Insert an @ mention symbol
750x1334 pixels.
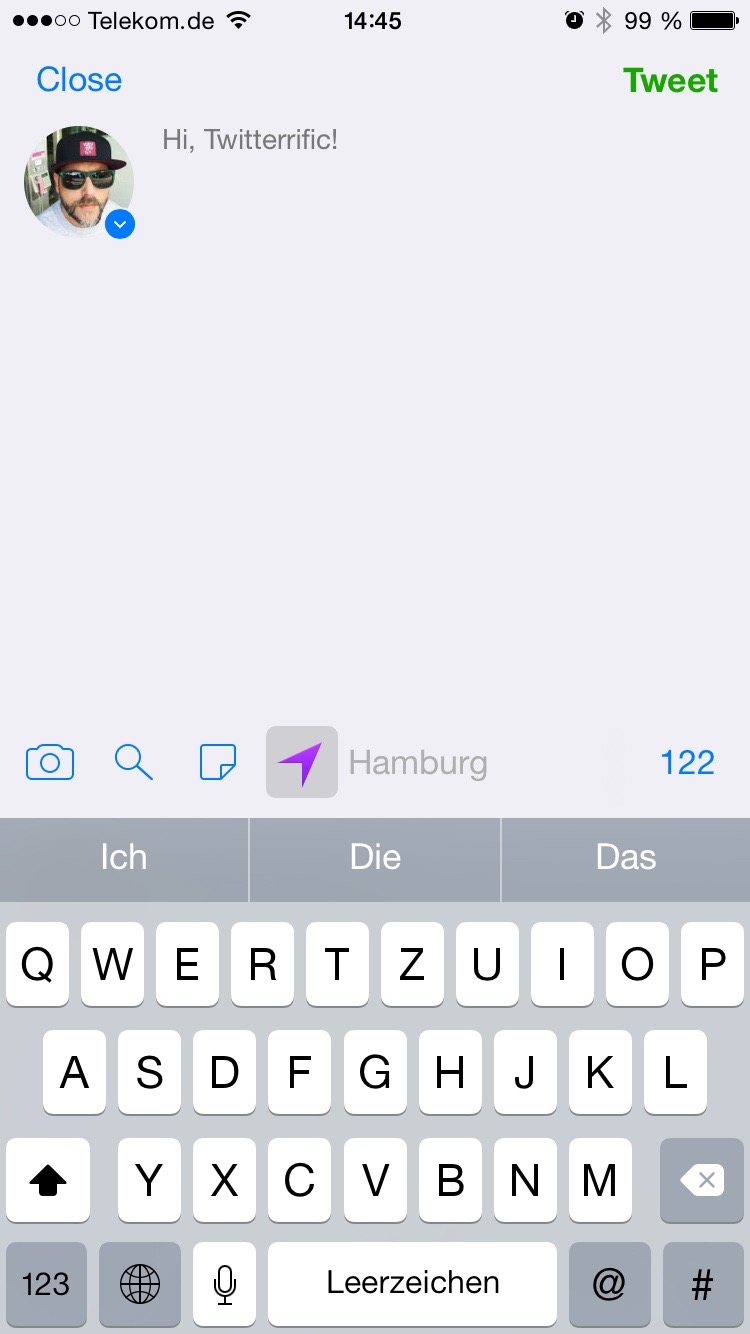[x=608, y=1284]
